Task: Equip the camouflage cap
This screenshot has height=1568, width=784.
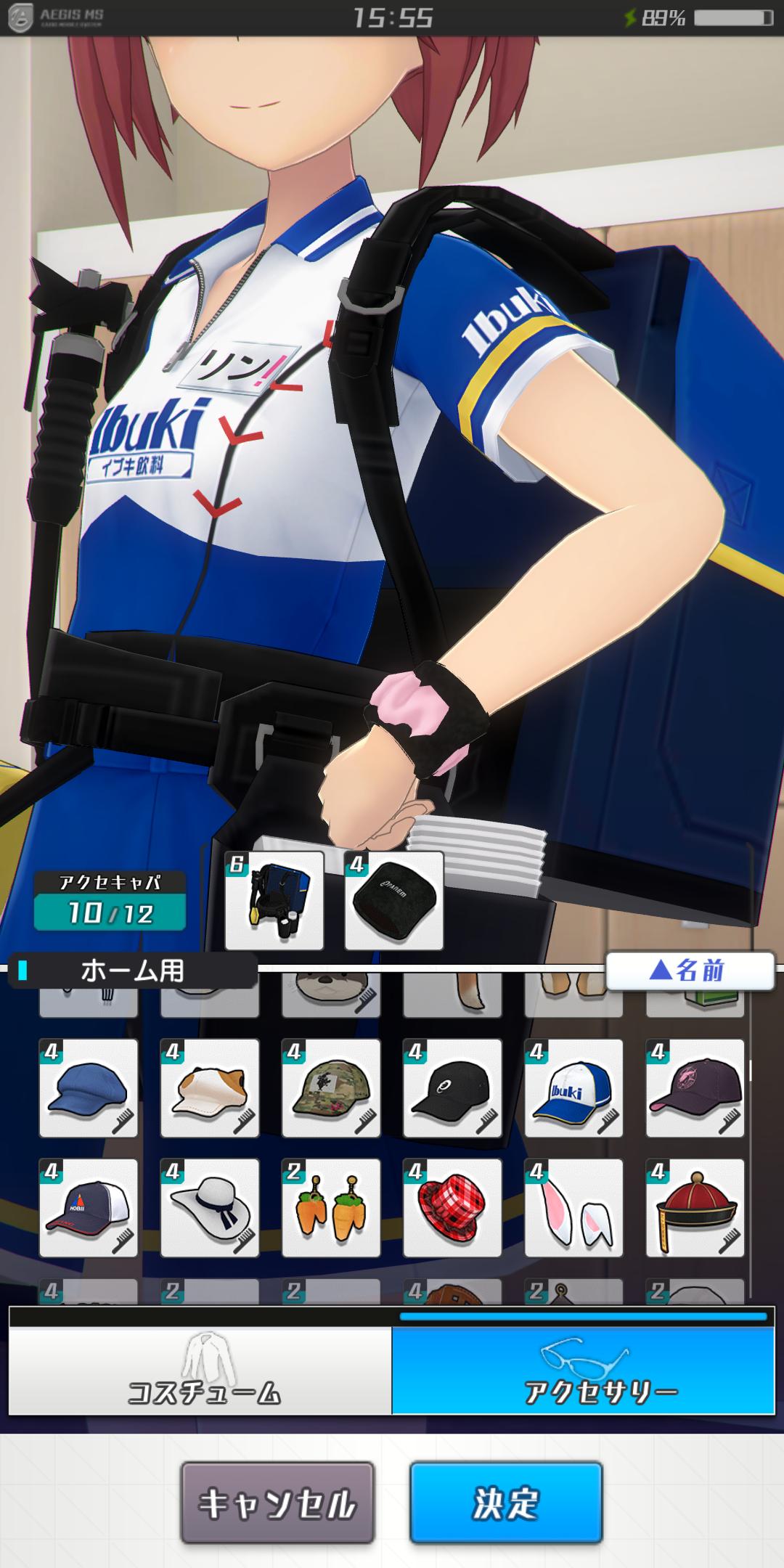Action: [x=331, y=1087]
